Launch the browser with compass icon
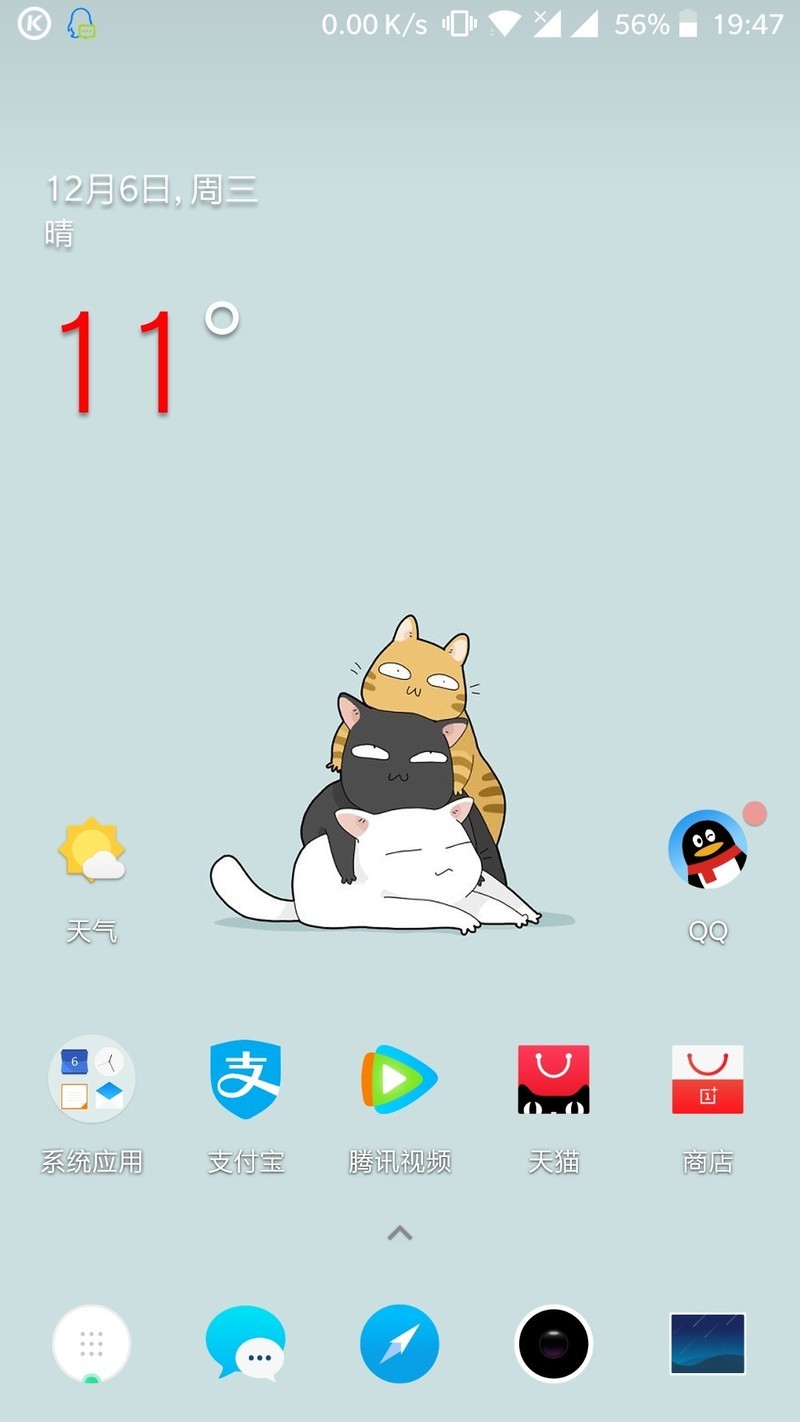Image resolution: width=800 pixels, height=1422 pixels. 399,1344
